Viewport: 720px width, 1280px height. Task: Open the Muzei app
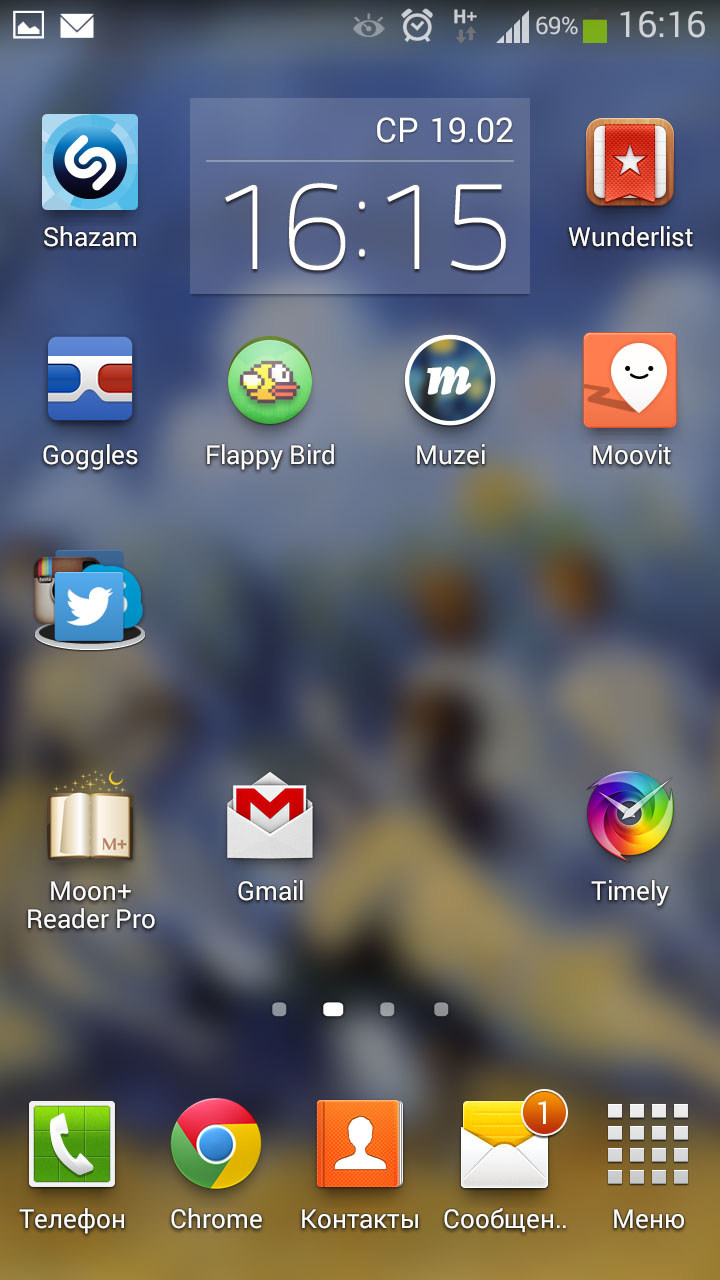pyautogui.click(x=450, y=381)
